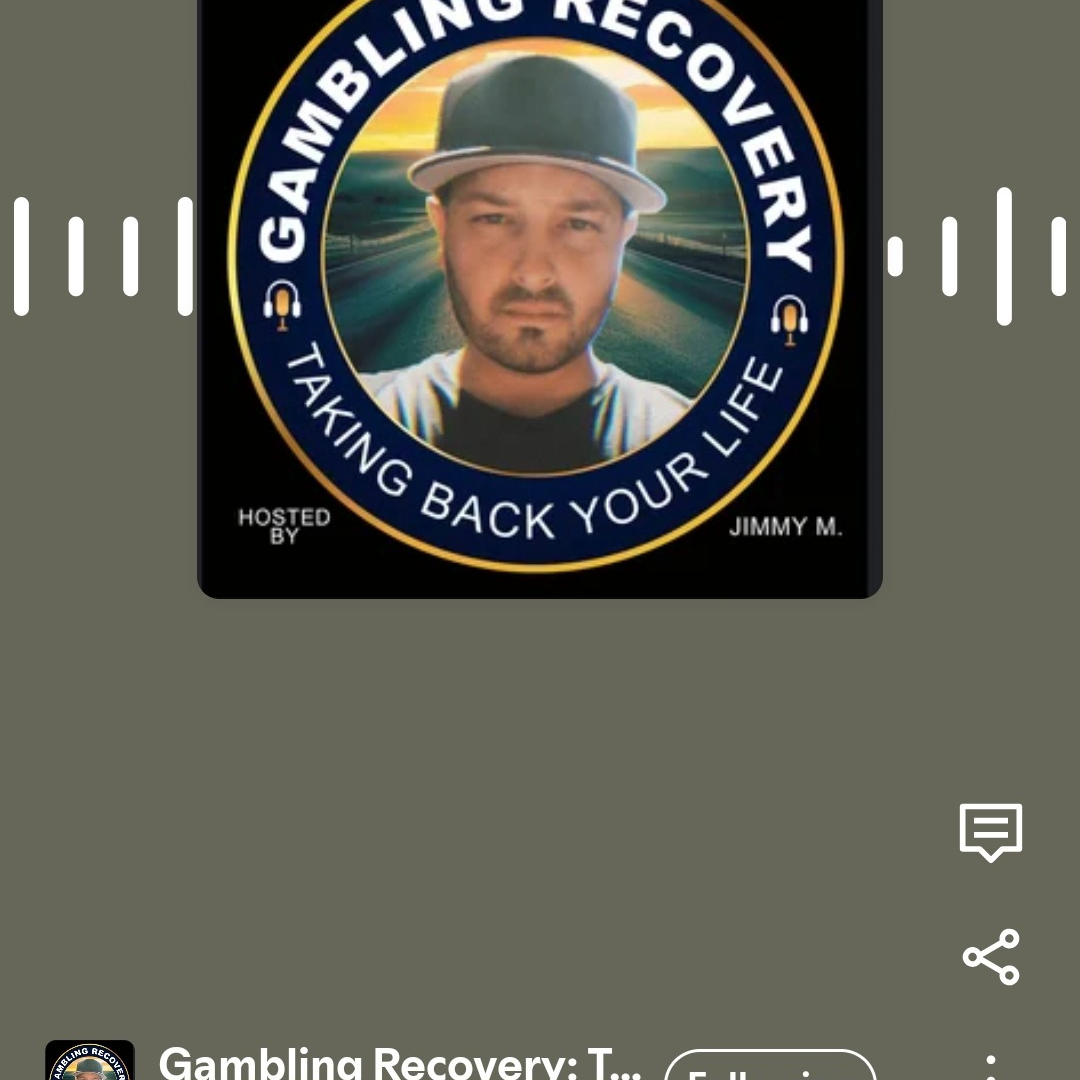The width and height of the screenshot is (1080, 1080).
Task: Share this podcast episode
Action: coord(990,957)
